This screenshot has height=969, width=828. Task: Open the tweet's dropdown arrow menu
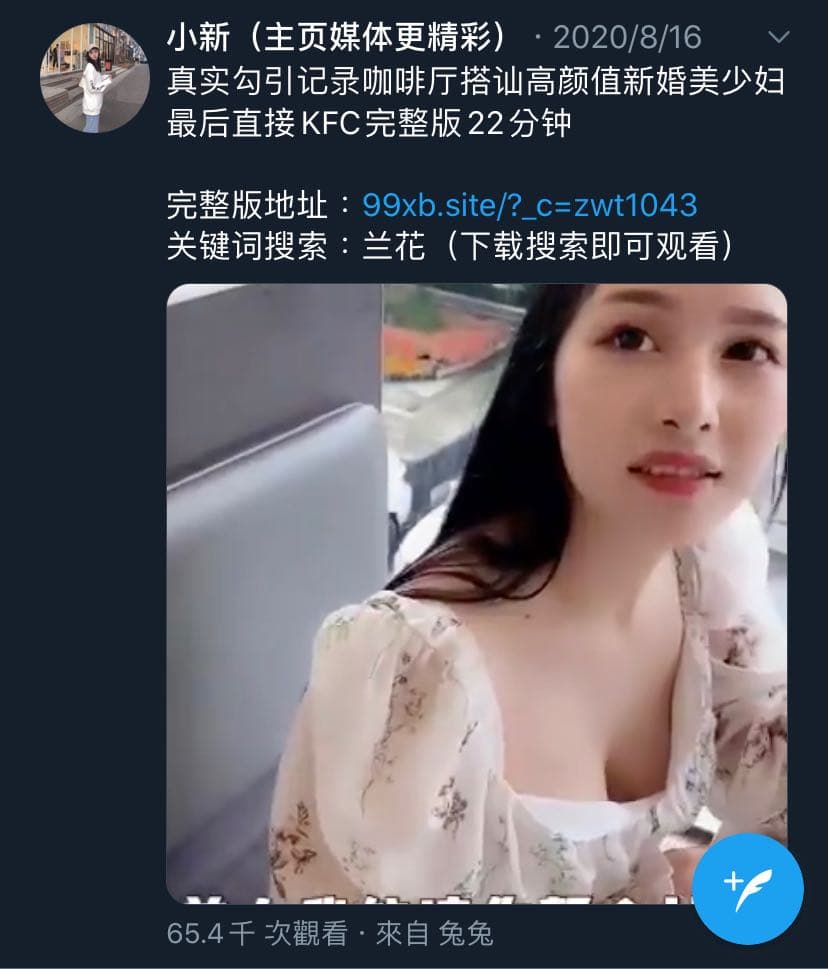(x=776, y=38)
